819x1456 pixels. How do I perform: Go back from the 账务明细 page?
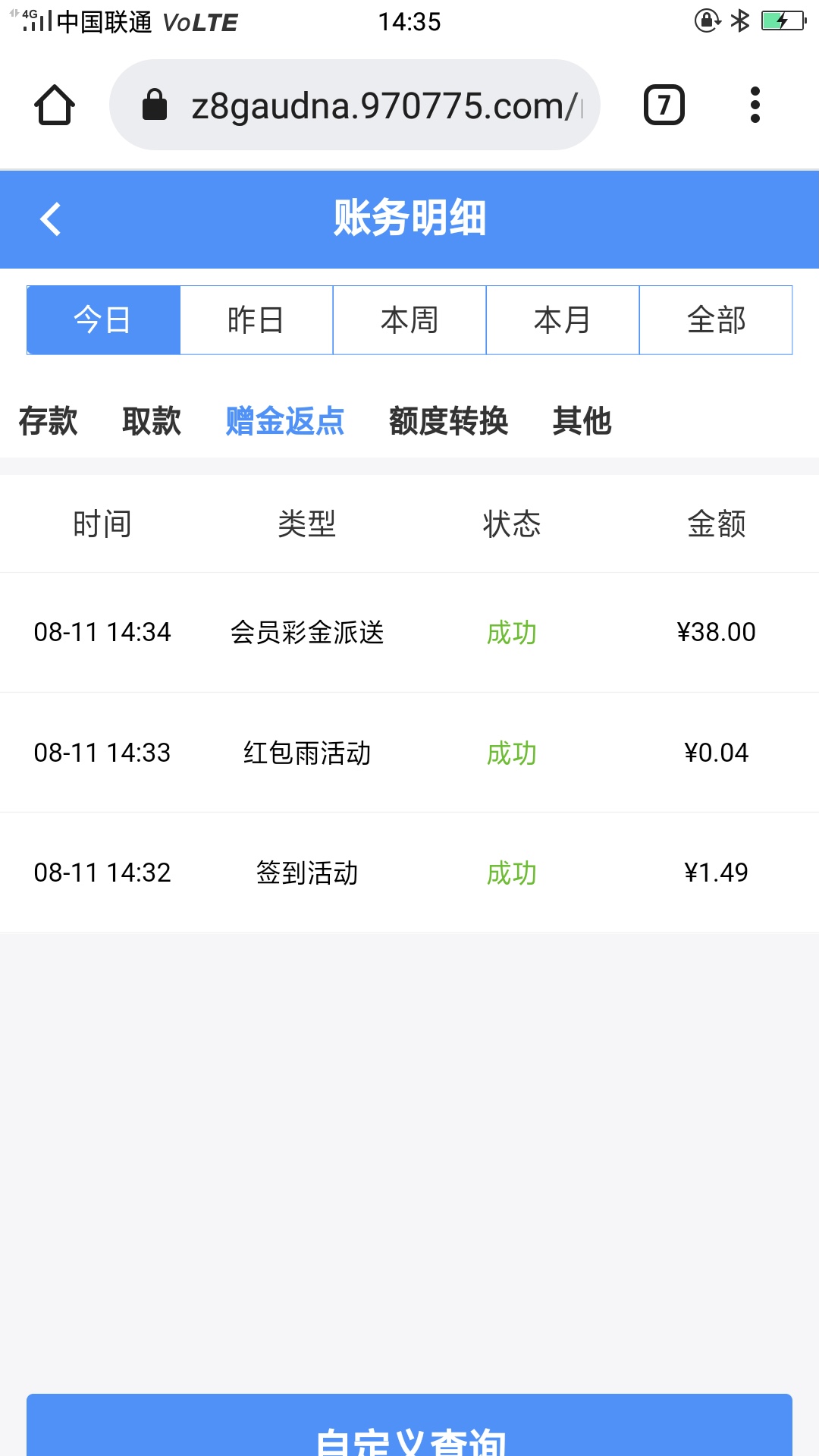(51, 219)
